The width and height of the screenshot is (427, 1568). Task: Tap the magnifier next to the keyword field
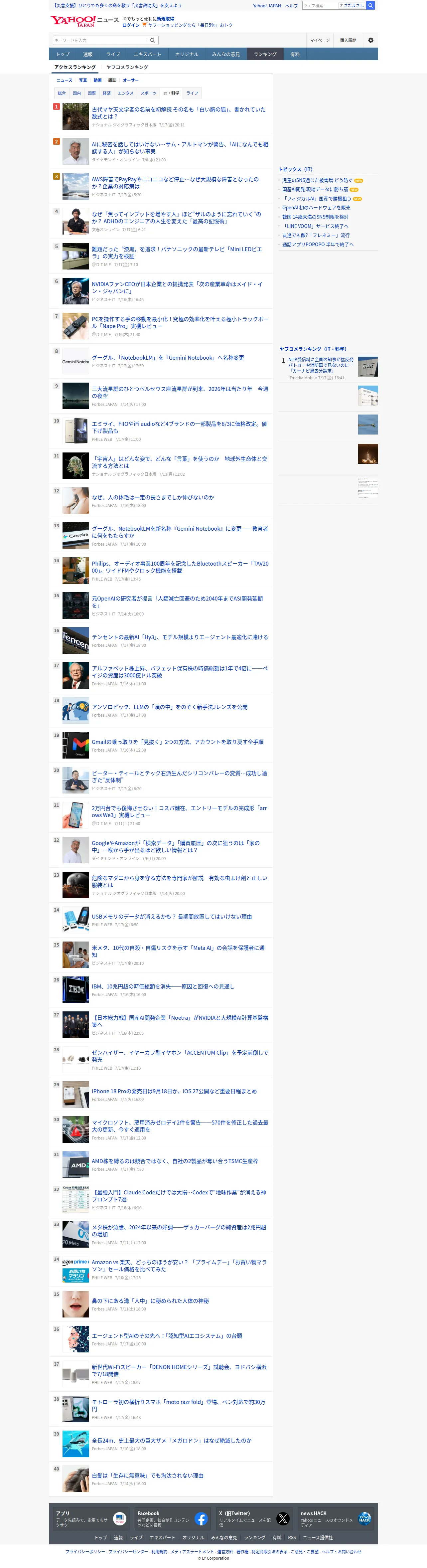pyautogui.click(x=153, y=40)
